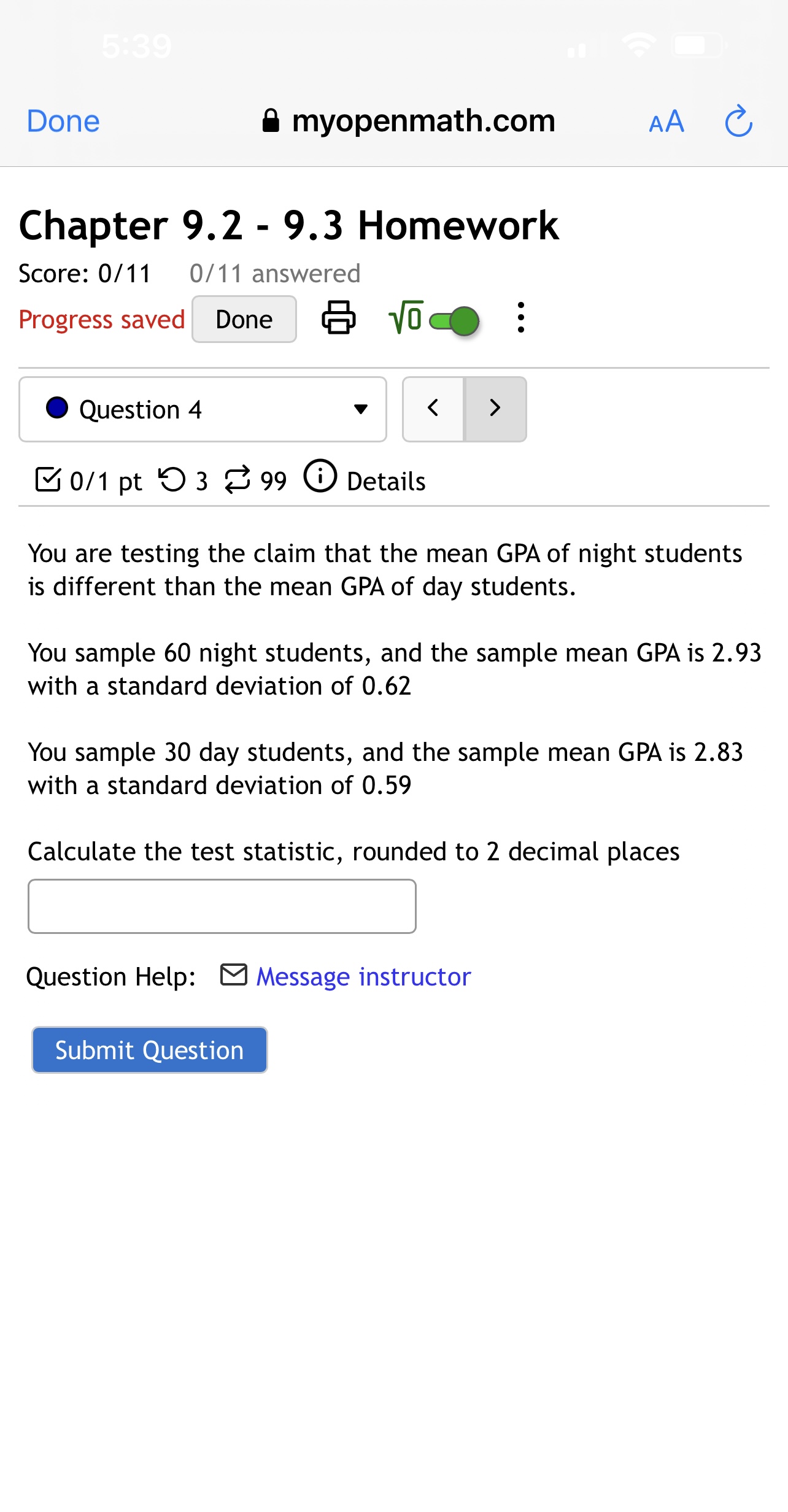Click the Message instructor envelope icon
The width and height of the screenshot is (788, 1512).
point(233,975)
